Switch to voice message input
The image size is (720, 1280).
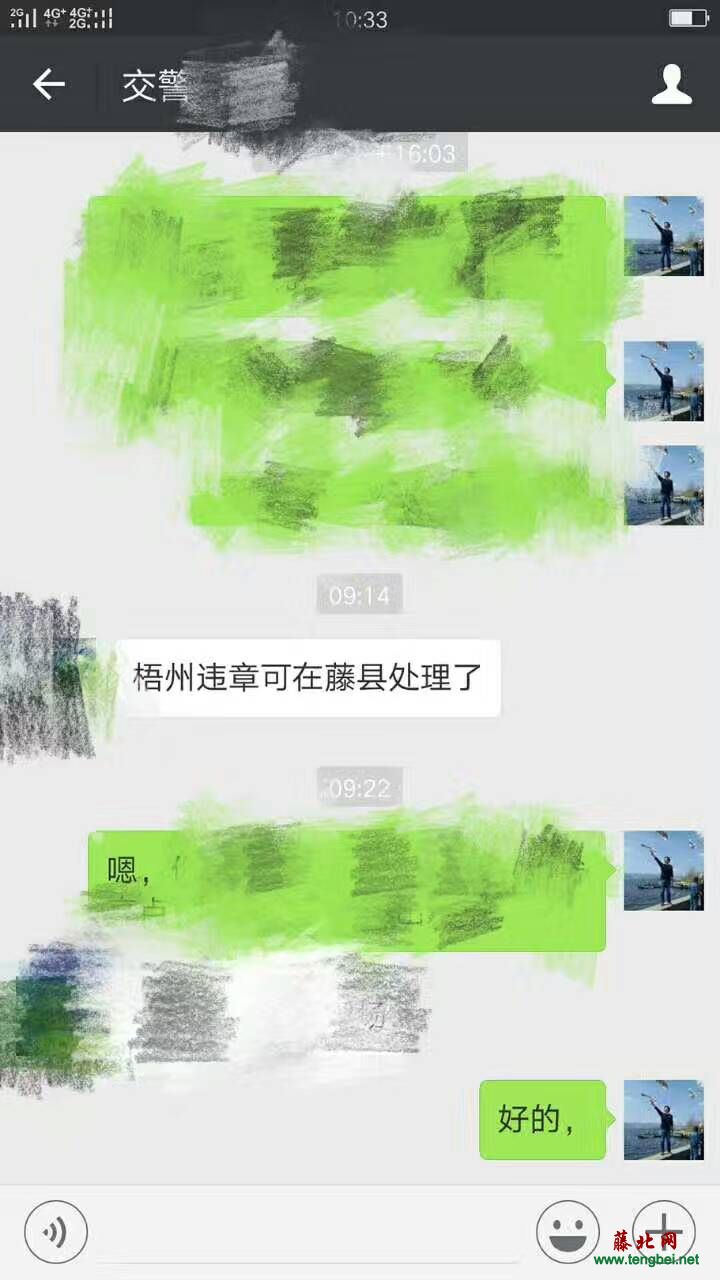[56, 1231]
